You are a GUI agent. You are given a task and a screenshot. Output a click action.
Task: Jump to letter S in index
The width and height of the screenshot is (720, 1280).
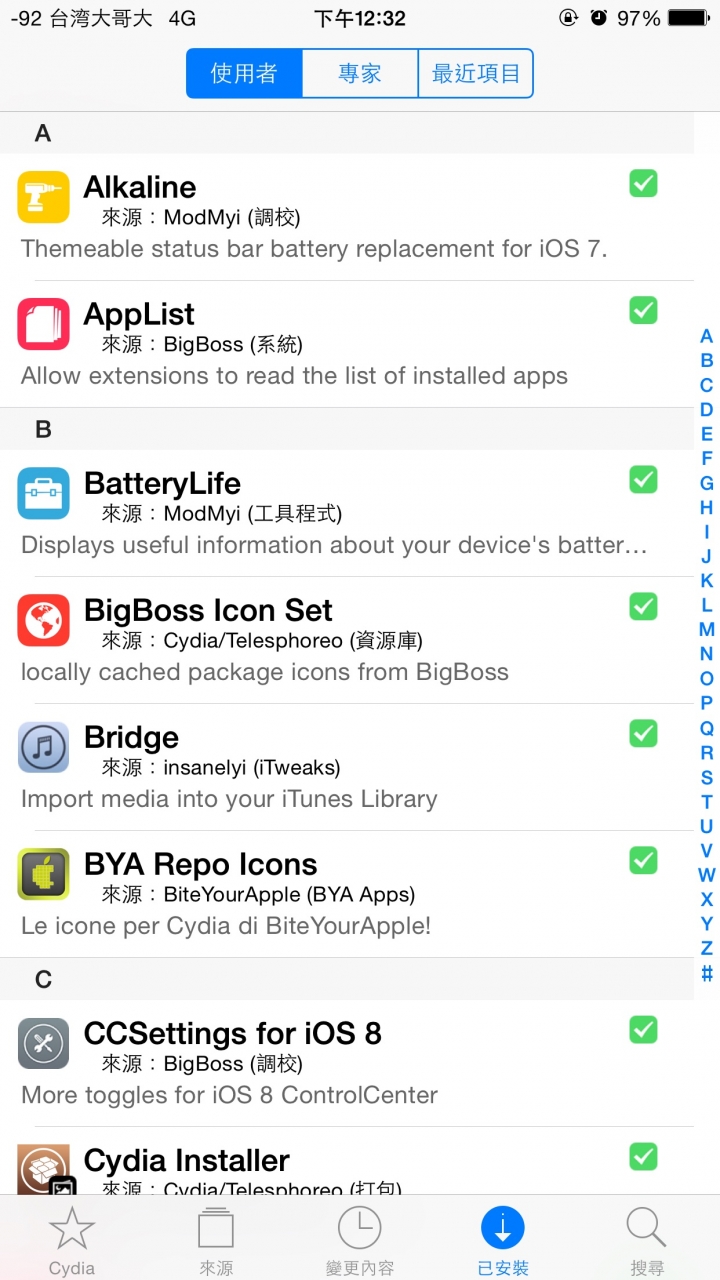pos(707,777)
